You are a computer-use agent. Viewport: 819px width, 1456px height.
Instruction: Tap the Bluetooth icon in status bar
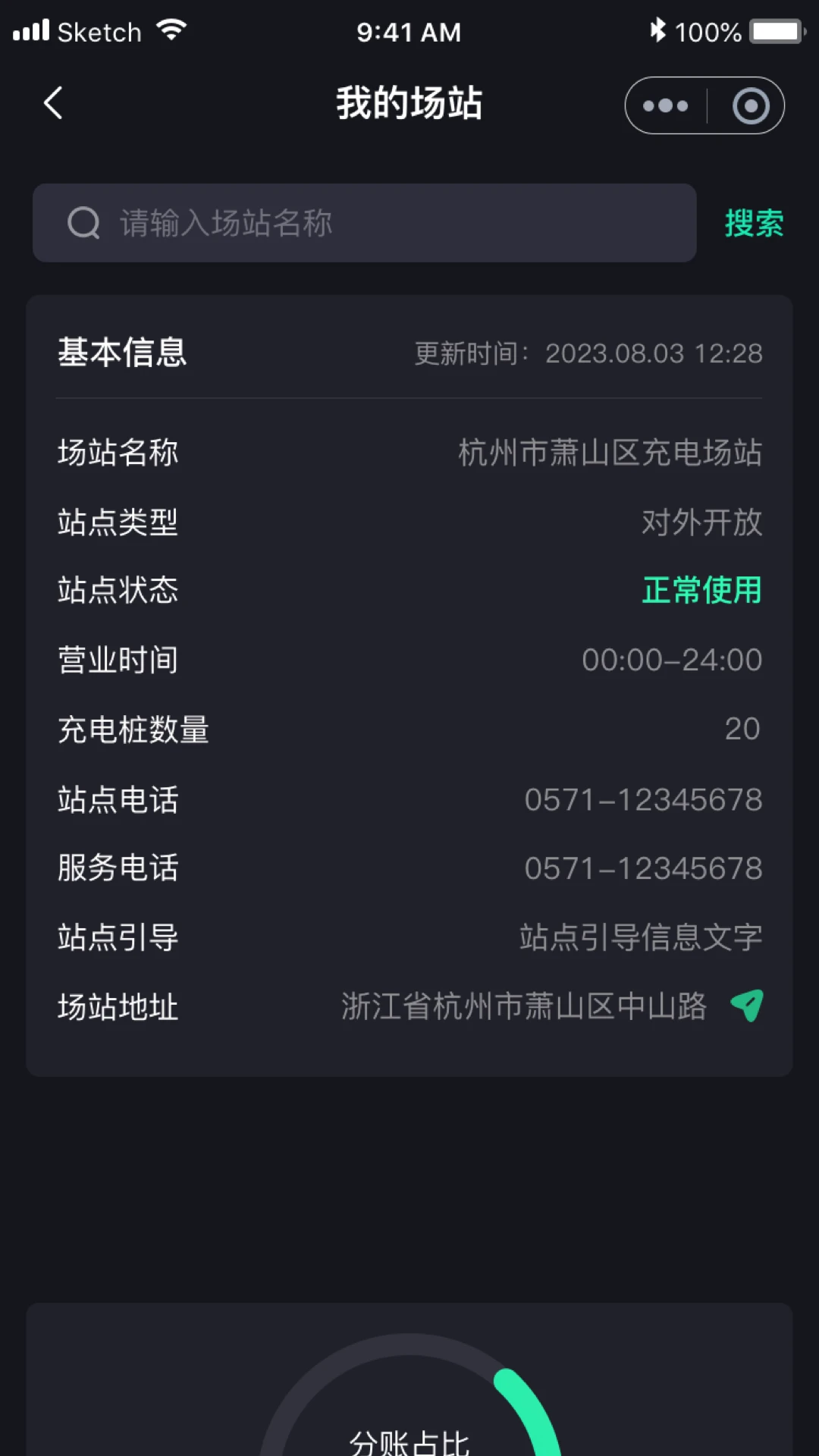[x=657, y=30]
